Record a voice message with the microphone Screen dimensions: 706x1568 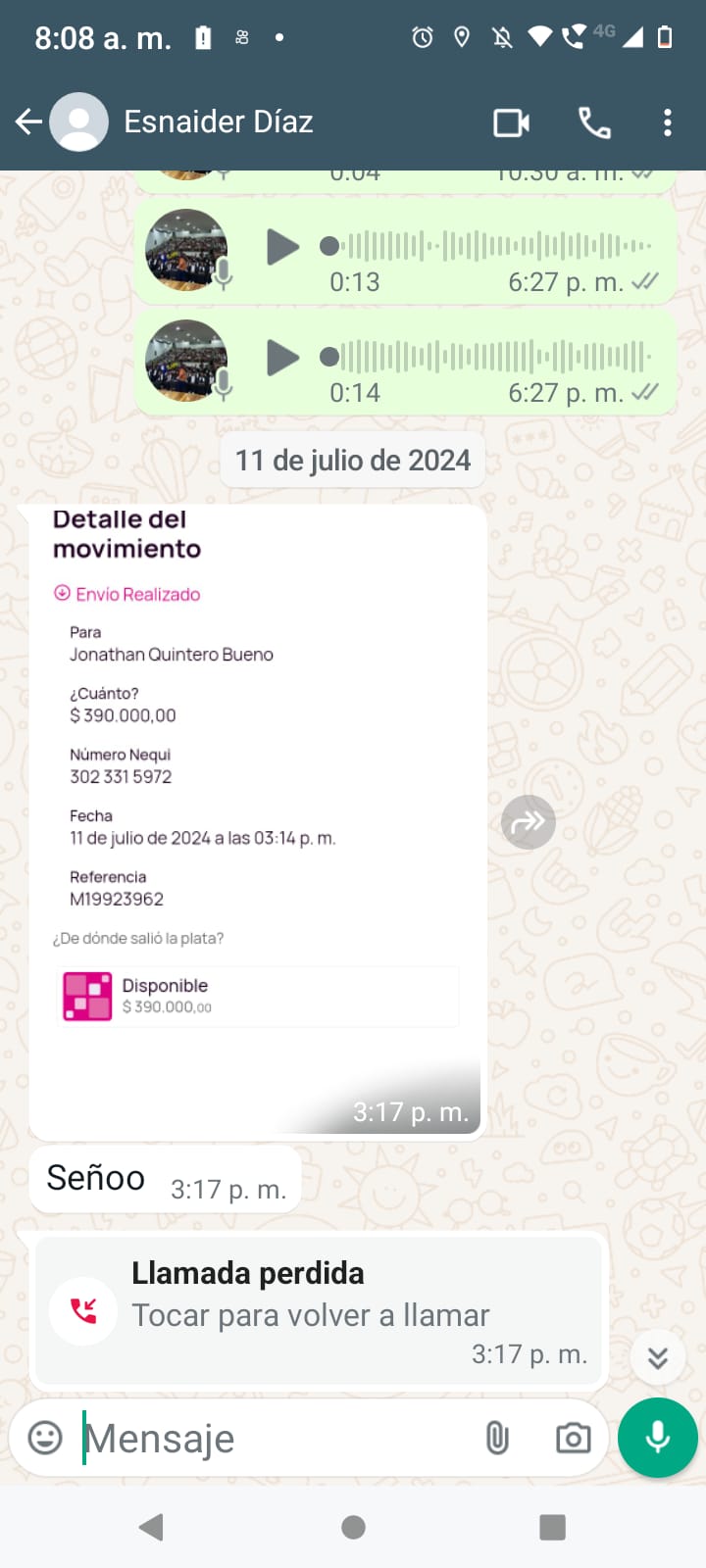click(x=658, y=1438)
